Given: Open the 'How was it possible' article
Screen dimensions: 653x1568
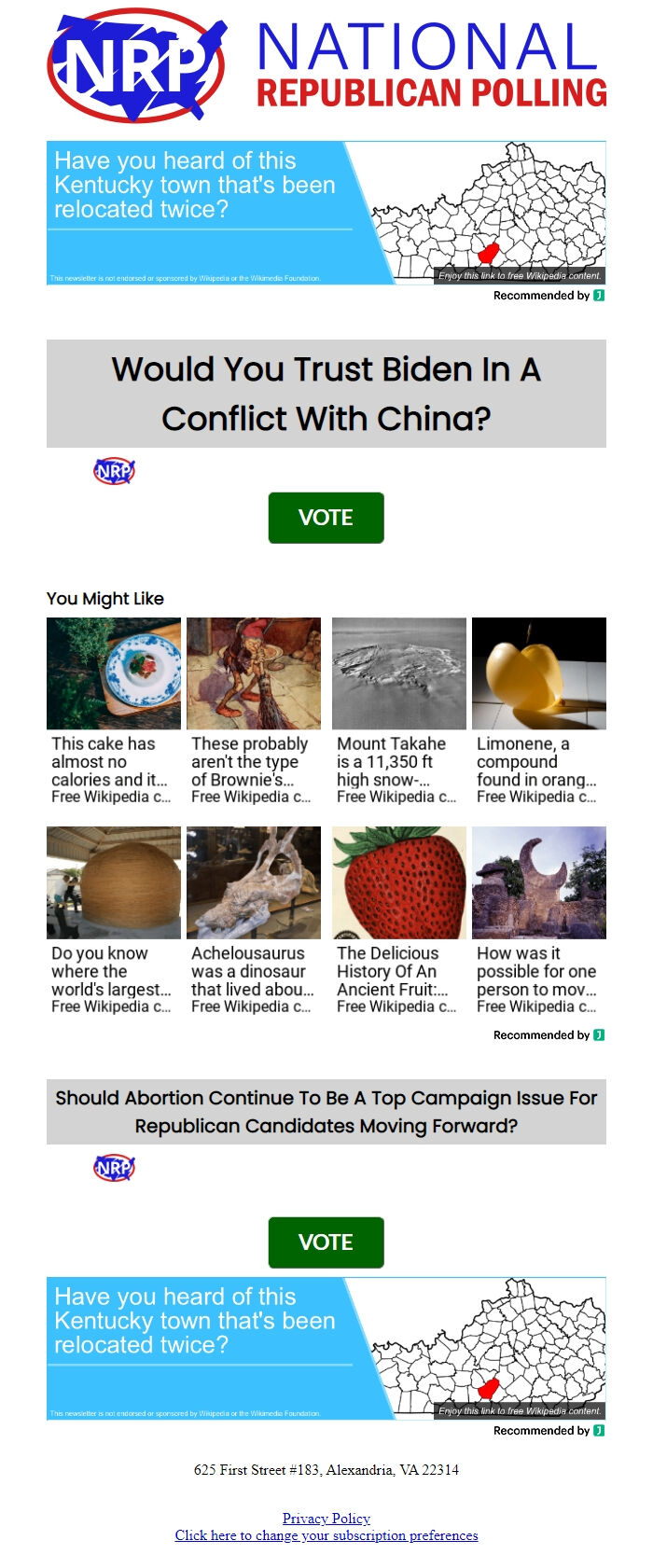Looking at the screenshot, I should (x=538, y=919).
